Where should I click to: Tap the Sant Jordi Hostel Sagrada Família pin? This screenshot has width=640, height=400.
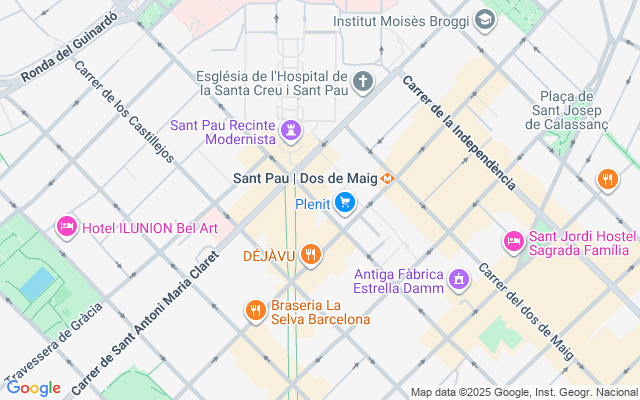513,243
